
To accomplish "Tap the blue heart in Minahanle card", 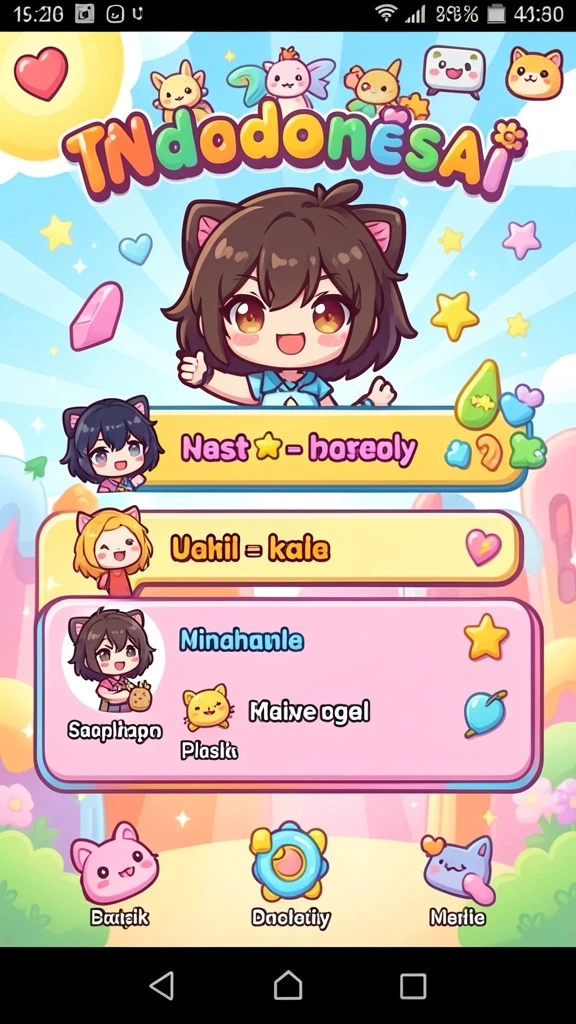I will [x=485, y=713].
